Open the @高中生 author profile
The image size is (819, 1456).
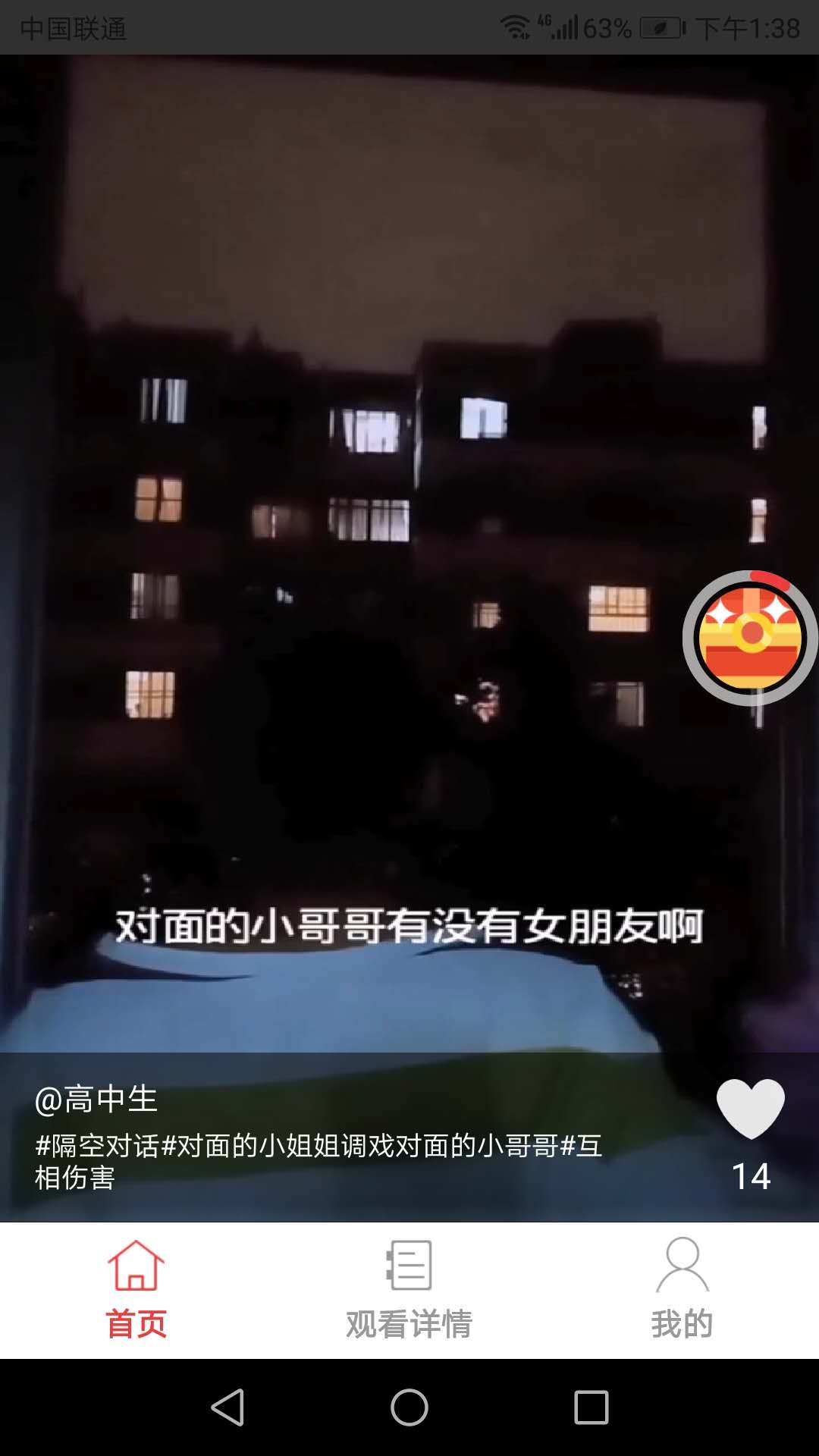[96, 1099]
